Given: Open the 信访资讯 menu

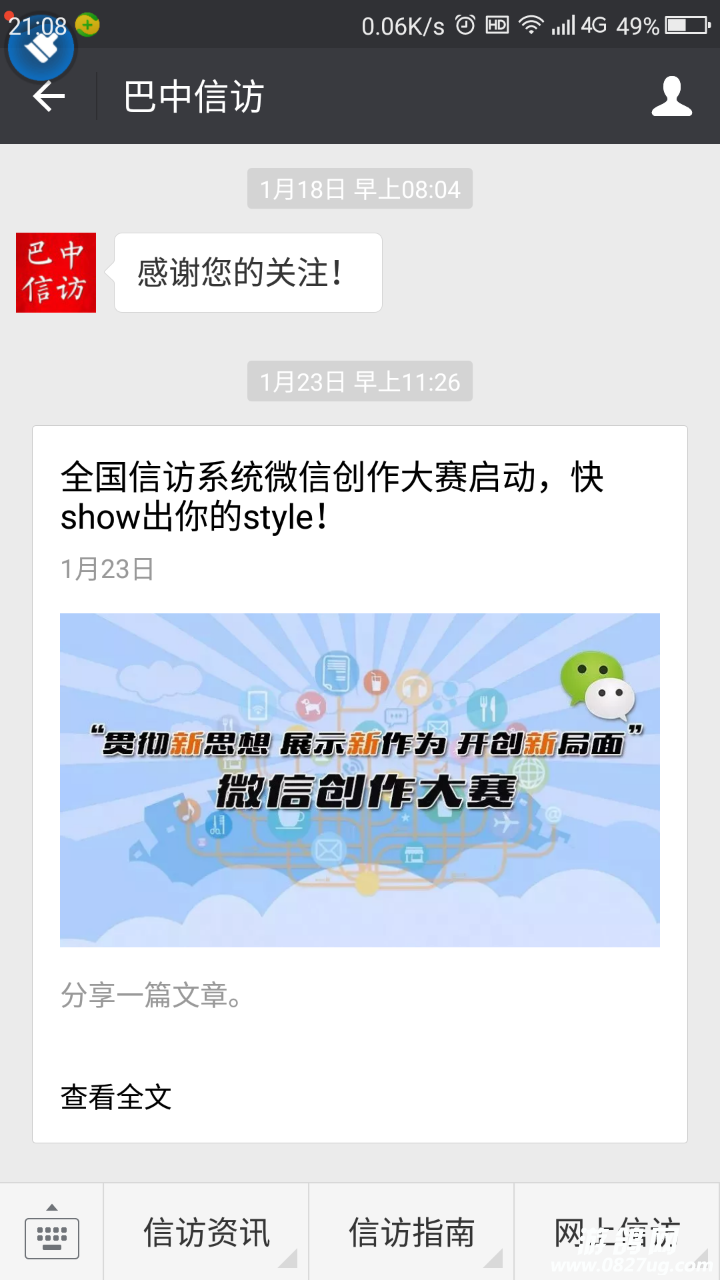Looking at the screenshot, I should click(207, 1233).
